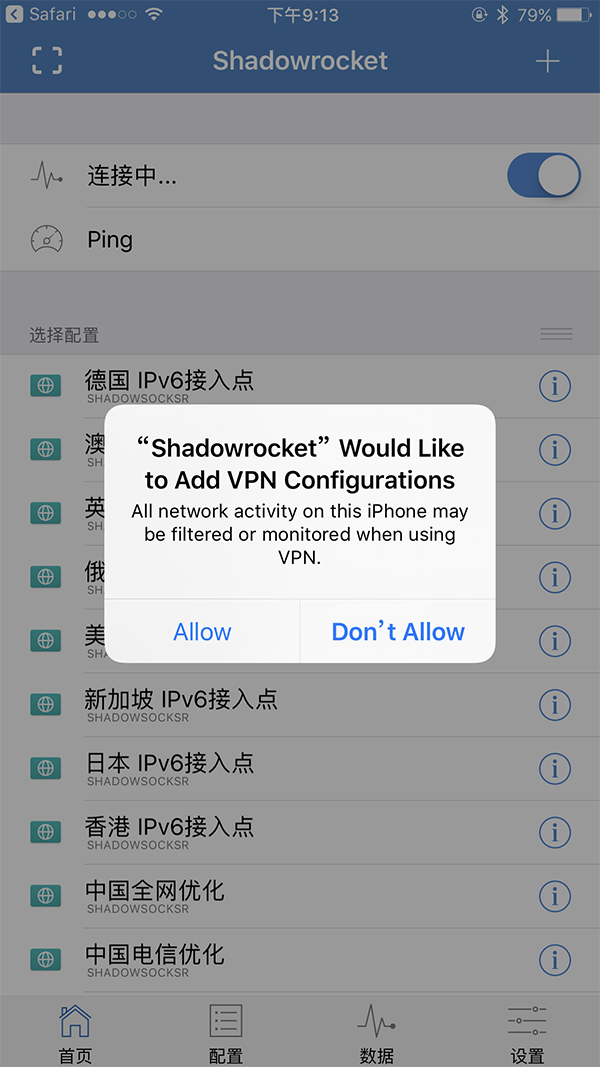The height and width of the screenshot is (1067, 600).
Task: Allow Shadowrocket to add VPN configurations
Action: pyautogui.click(x=202, y=631)
